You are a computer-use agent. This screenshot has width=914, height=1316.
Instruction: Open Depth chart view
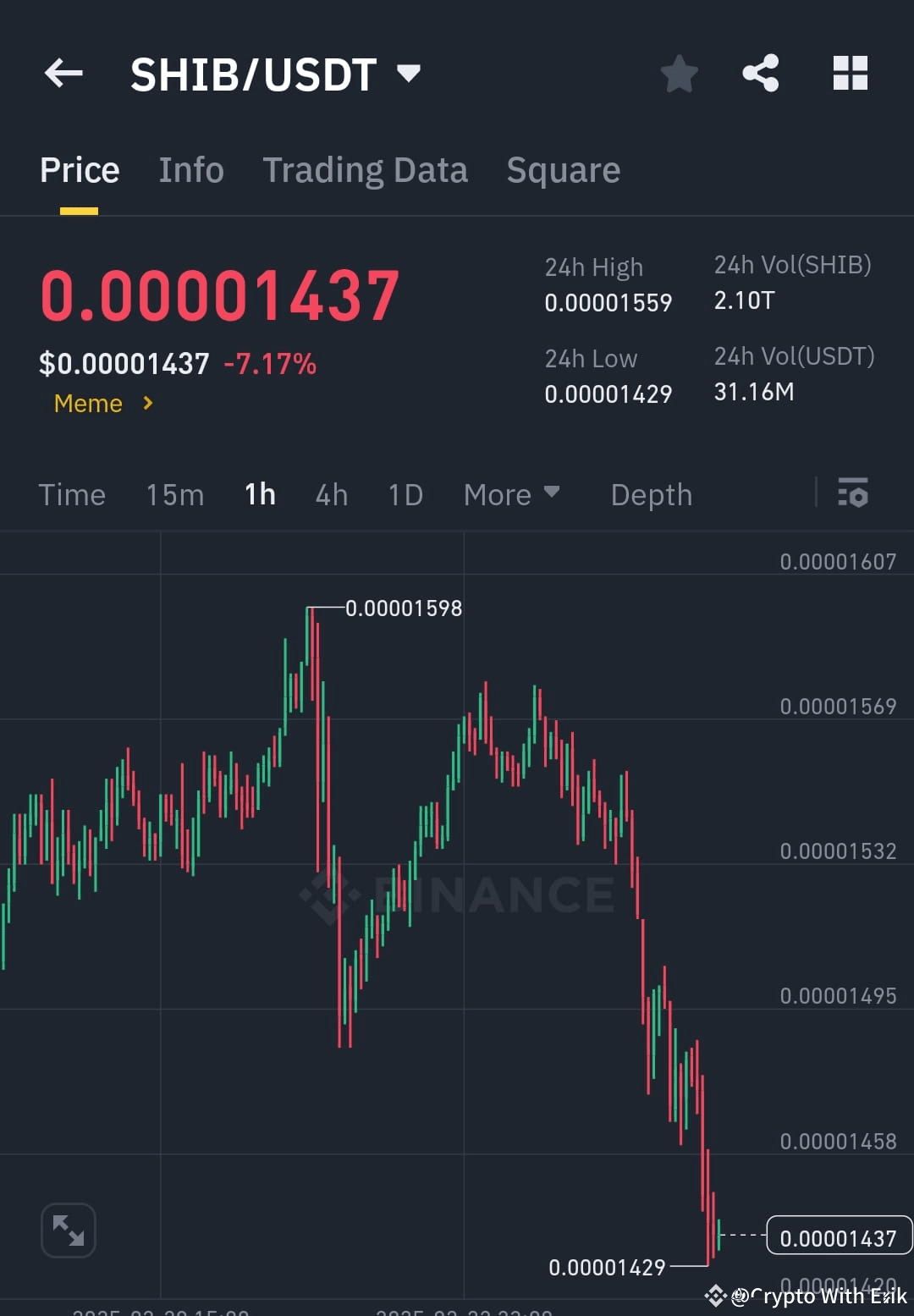coord(651,494)
